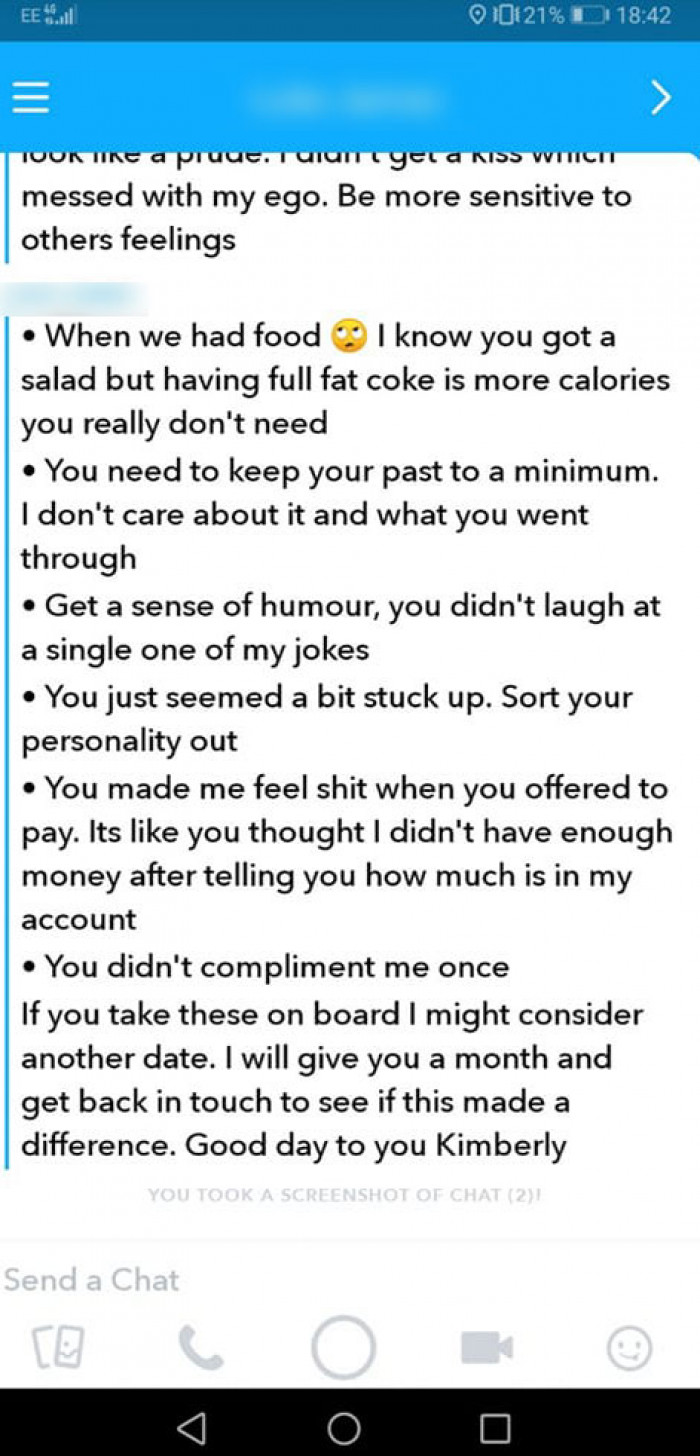Open recent apps with the square button
Screen dimensions: 700x1456
(495, 1427)
